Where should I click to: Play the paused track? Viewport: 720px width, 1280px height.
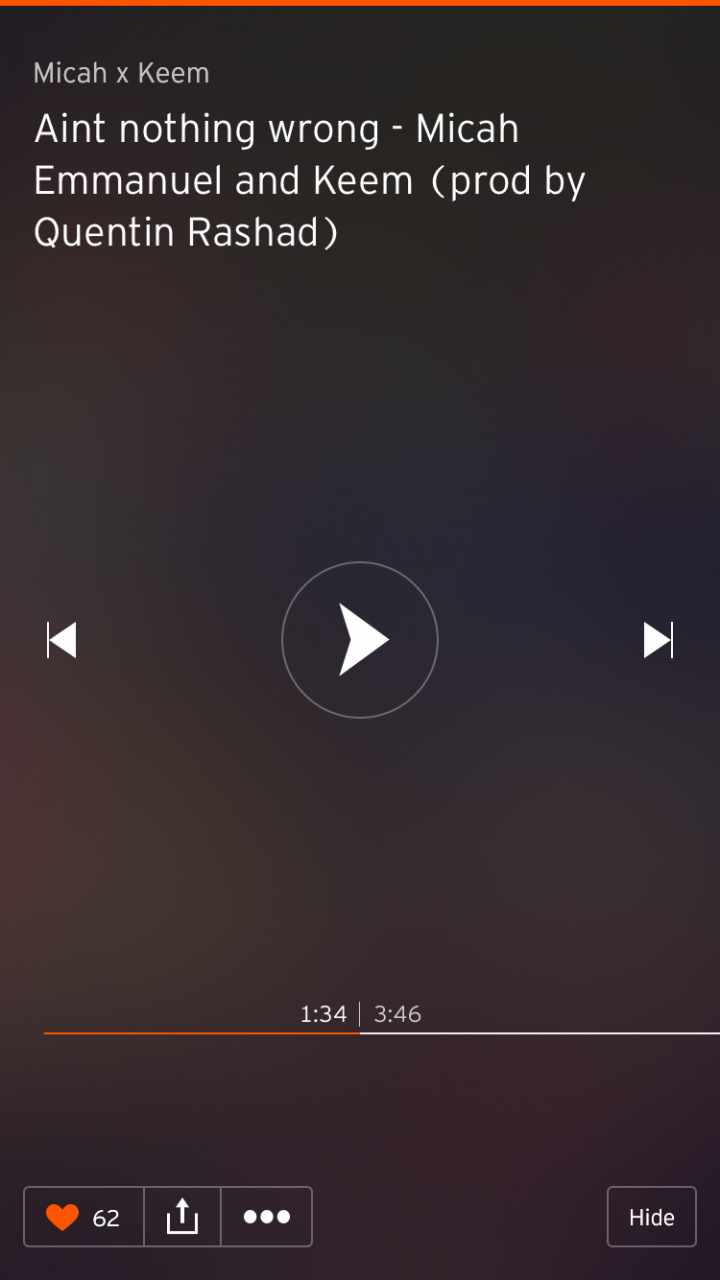pos(360,640)
